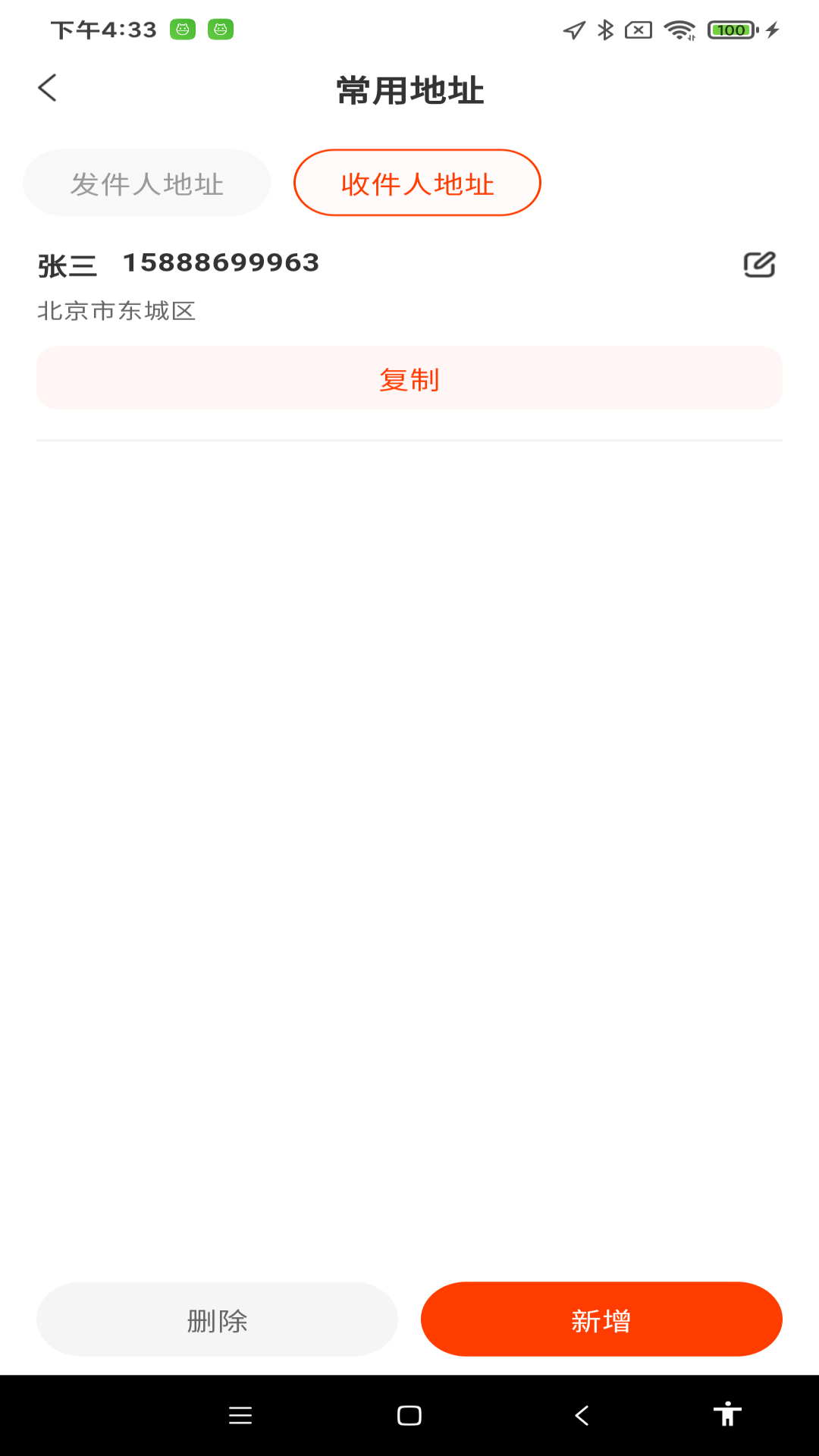Open the edit icon next to 张三

[x=761, y=263]
